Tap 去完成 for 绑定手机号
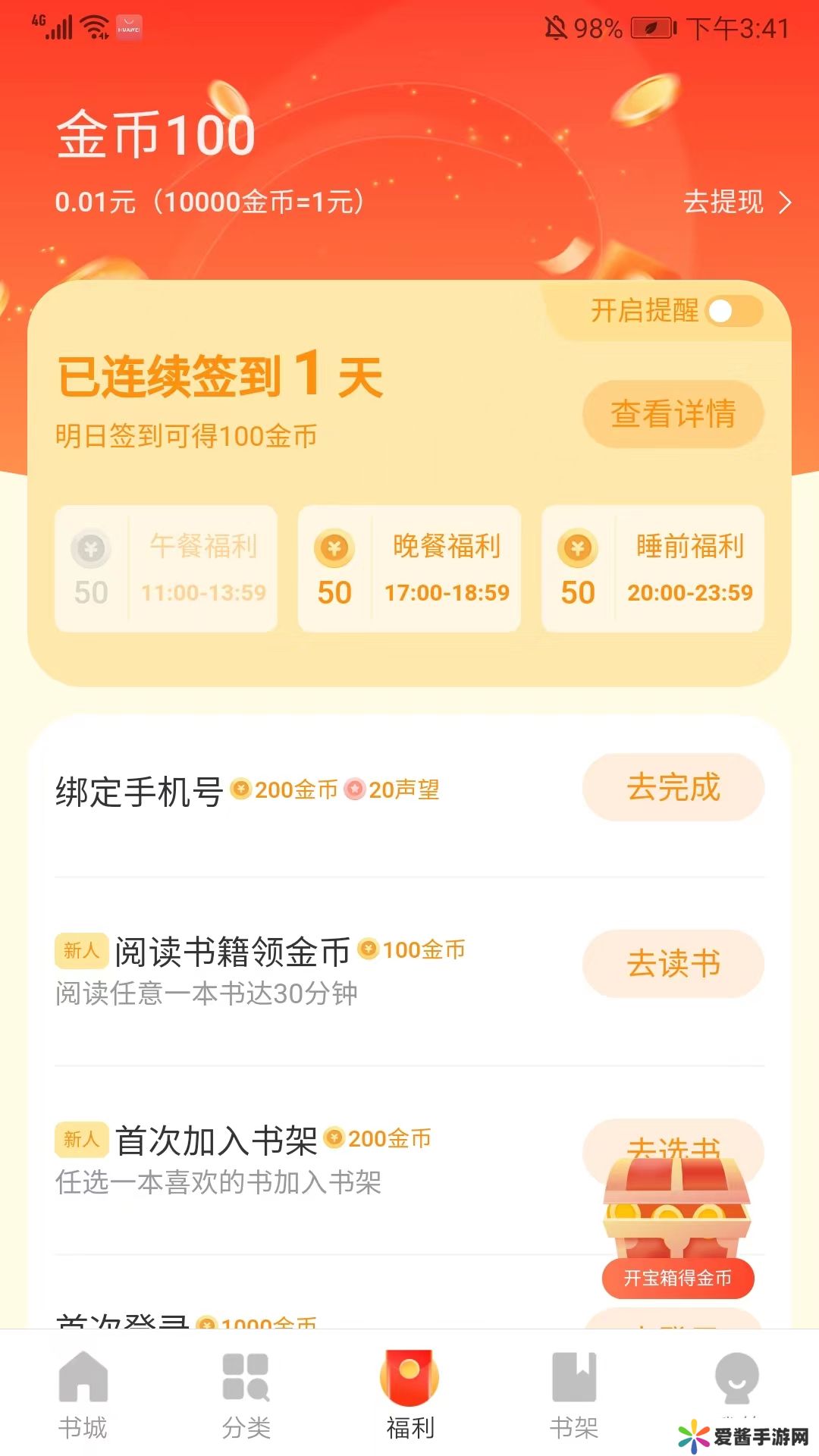Image resolution: width=819 pixels, height=1456 pixels. pos(673,787)
